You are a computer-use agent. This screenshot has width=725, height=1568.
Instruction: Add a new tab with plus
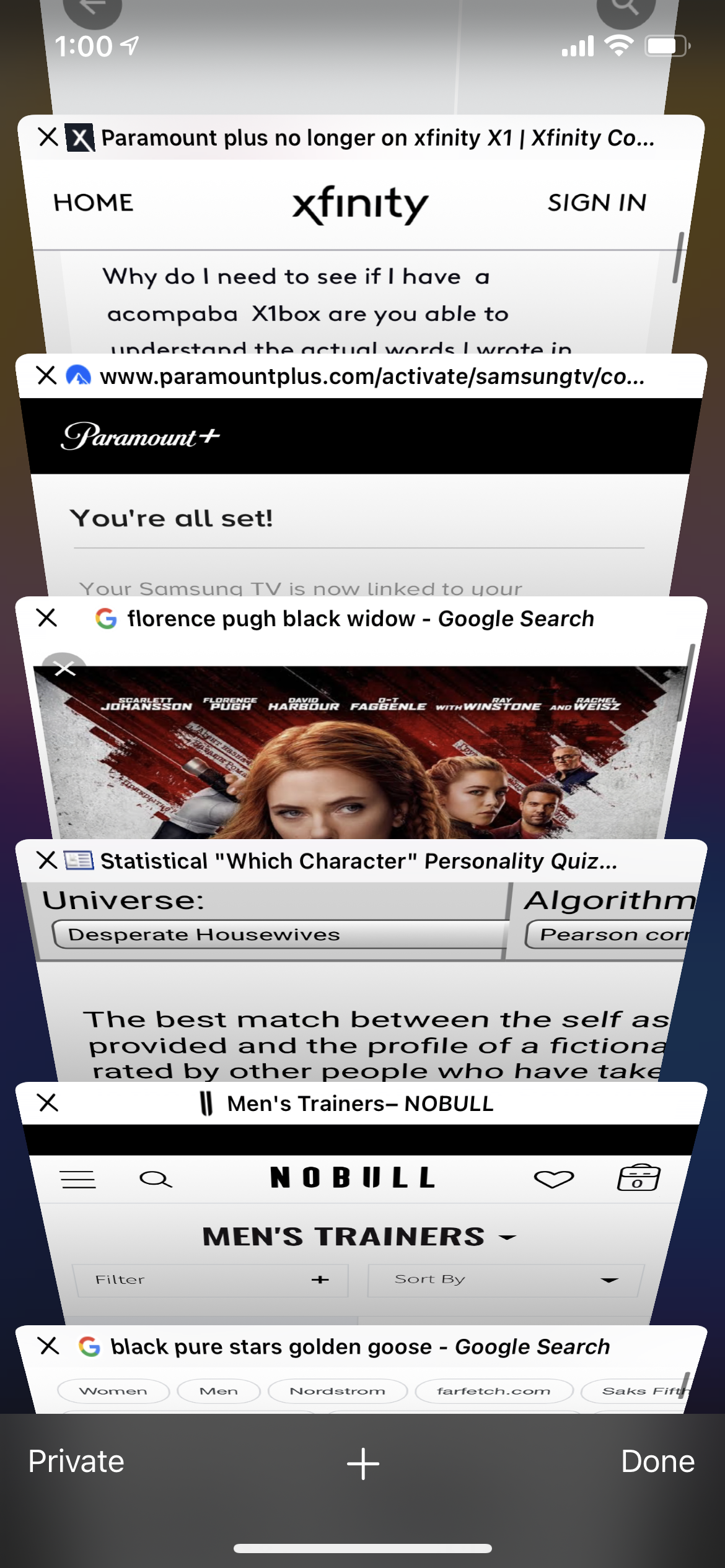tap(362, 1463)
